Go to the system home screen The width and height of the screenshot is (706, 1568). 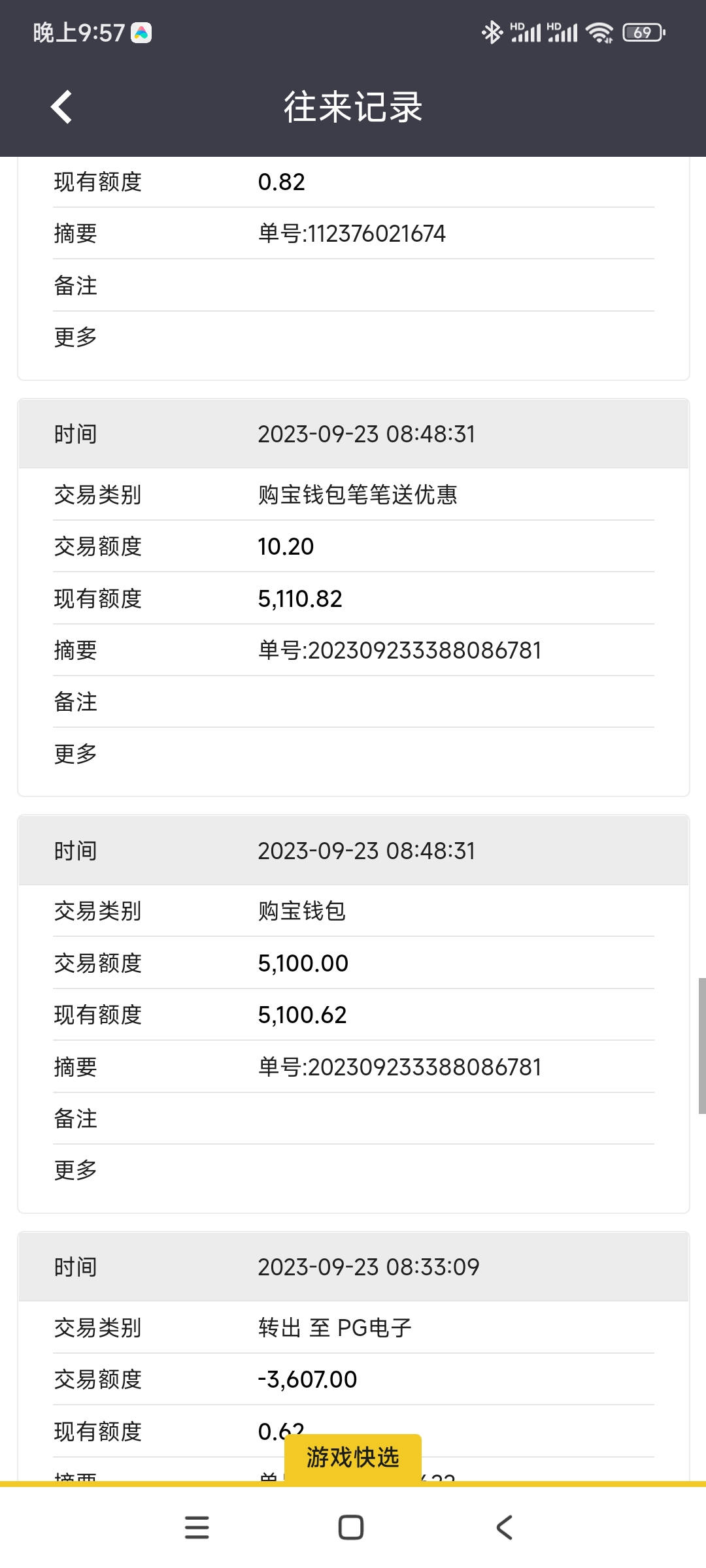351,1527
